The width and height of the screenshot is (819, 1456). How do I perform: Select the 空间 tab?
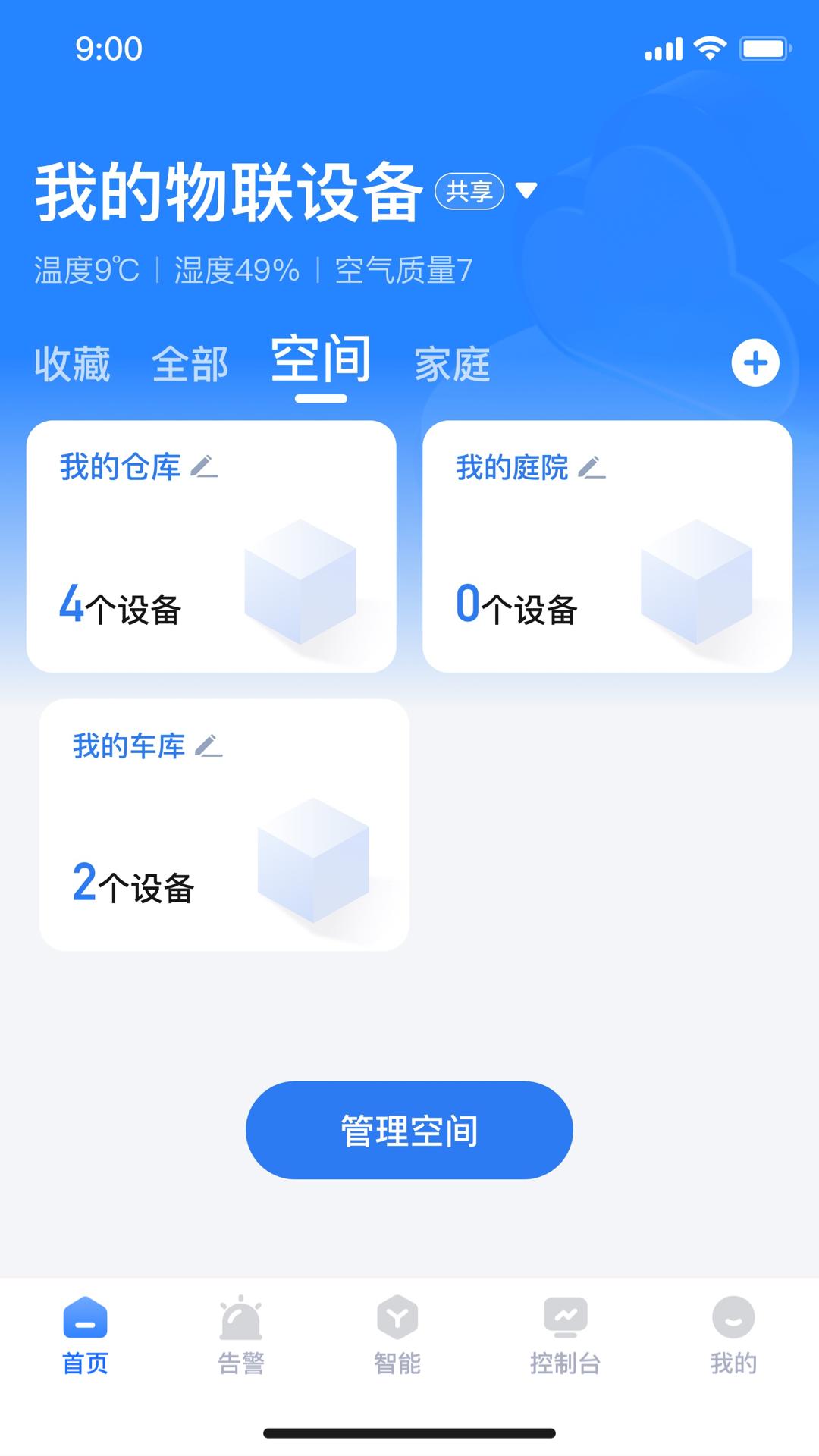[x=321, y=361]
